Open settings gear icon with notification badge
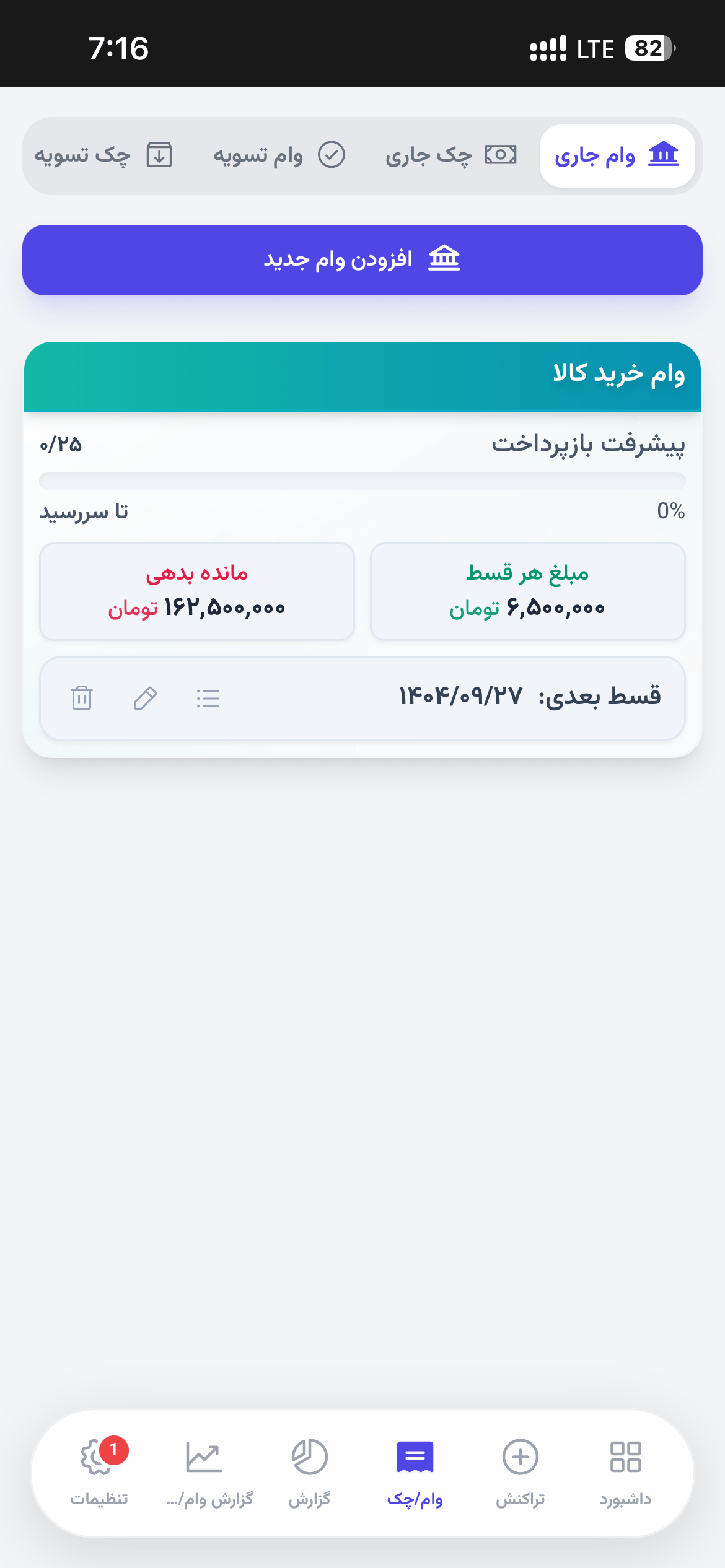Viewport: 725px width, 1568px height. (96, 1461)
